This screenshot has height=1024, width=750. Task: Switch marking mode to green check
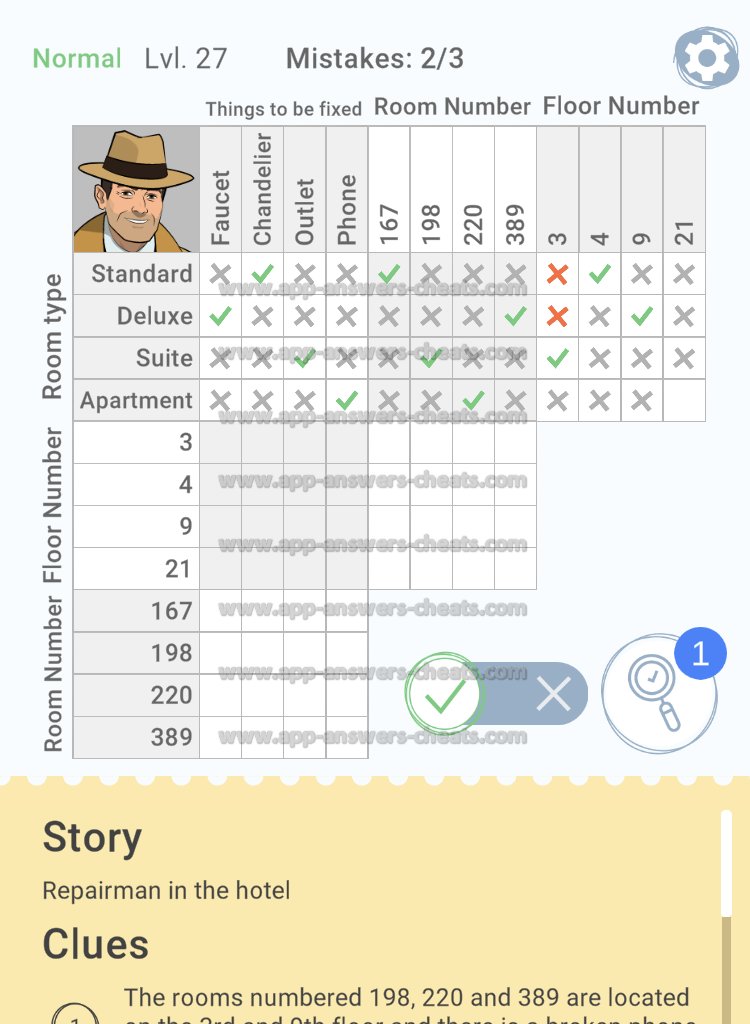[446, 694]
